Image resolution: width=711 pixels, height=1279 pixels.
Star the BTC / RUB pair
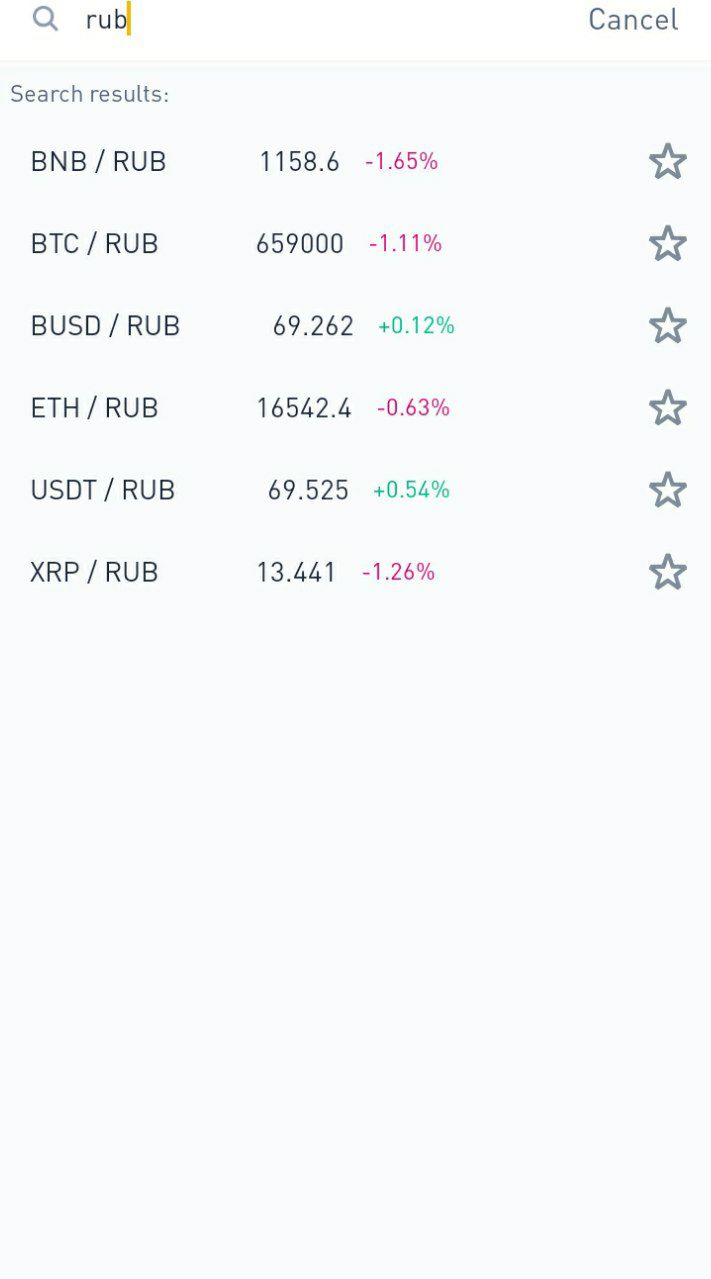click(x=668, y=244)
